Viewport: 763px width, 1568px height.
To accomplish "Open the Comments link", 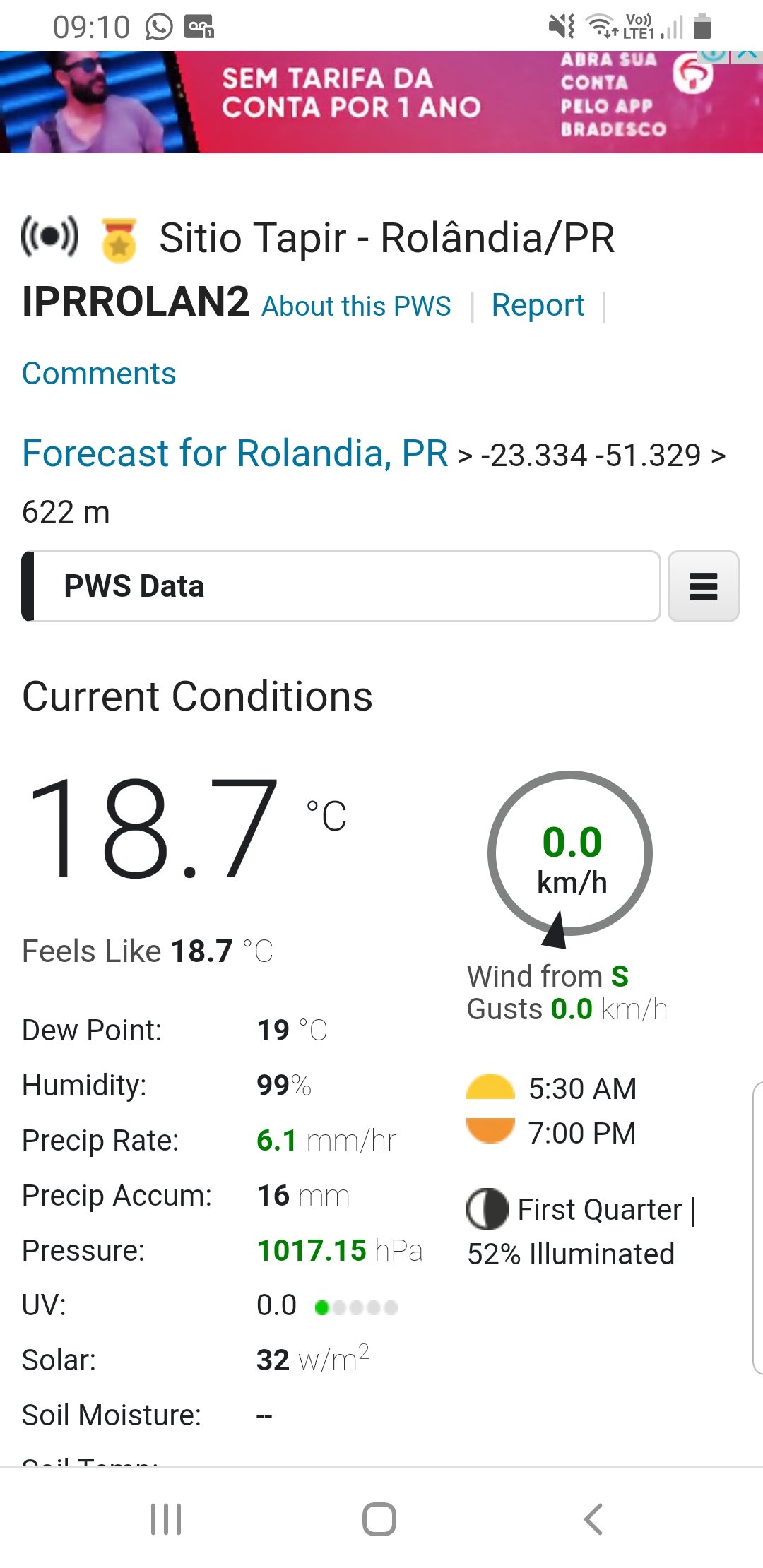I will coord(99,373).
